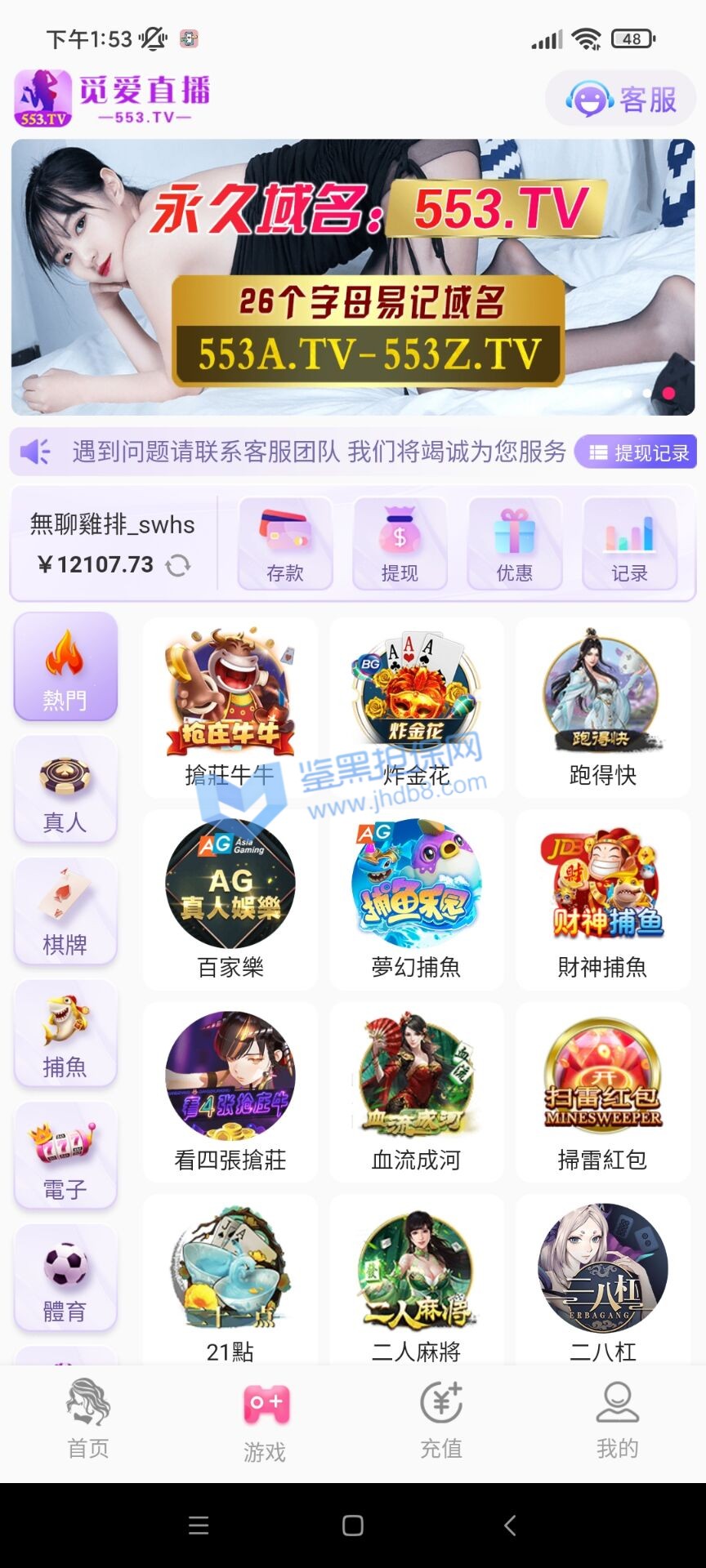Viewport: 706px width, 1568px height.
Task: Select the 捕魚 category
Action: [65, 1035]
